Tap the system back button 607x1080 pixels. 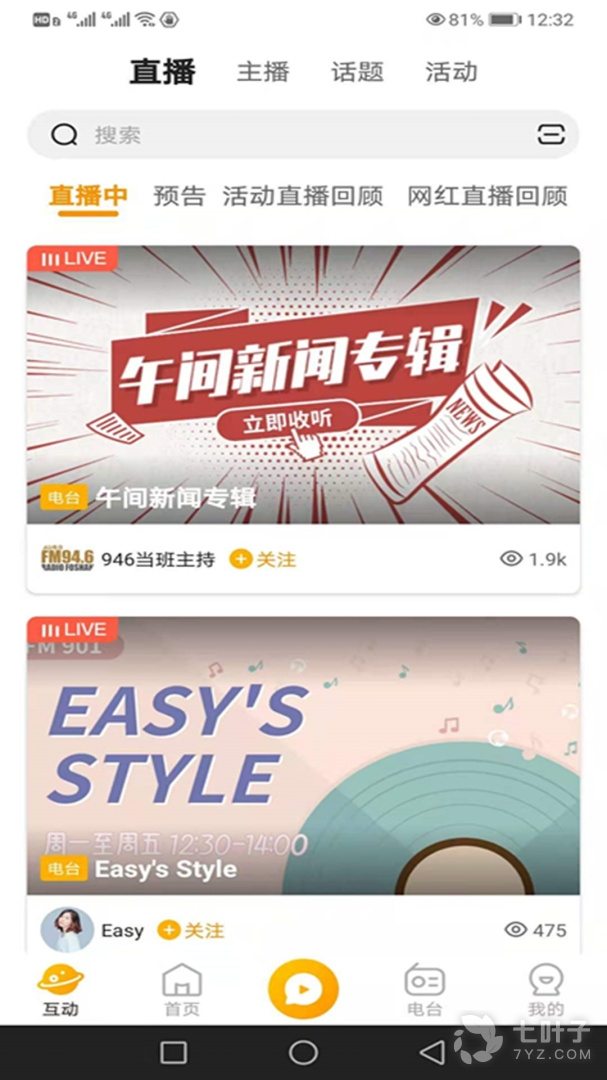tap(432, 1052)
